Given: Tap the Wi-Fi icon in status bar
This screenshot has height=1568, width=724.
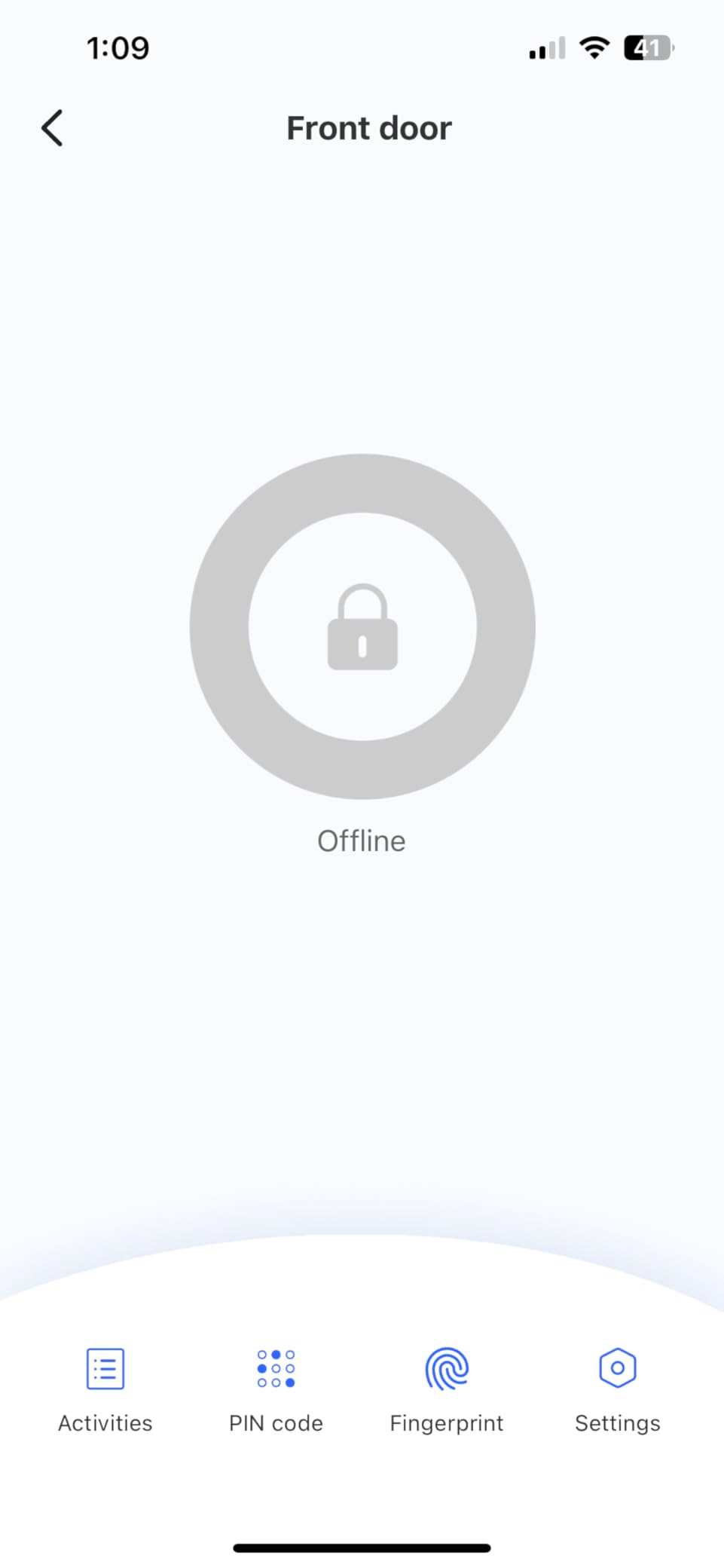Looking at the screenshot, I should point(594,47).
